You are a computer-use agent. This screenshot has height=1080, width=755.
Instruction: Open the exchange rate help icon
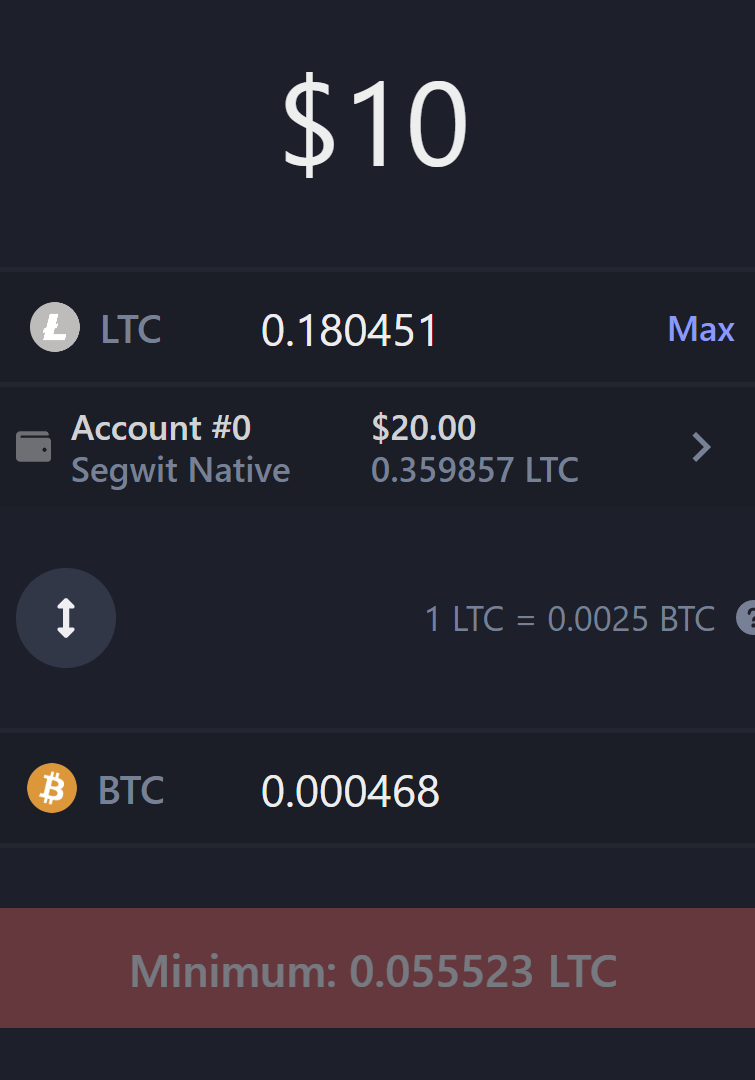pyautogui.click(x=746, y=618)
